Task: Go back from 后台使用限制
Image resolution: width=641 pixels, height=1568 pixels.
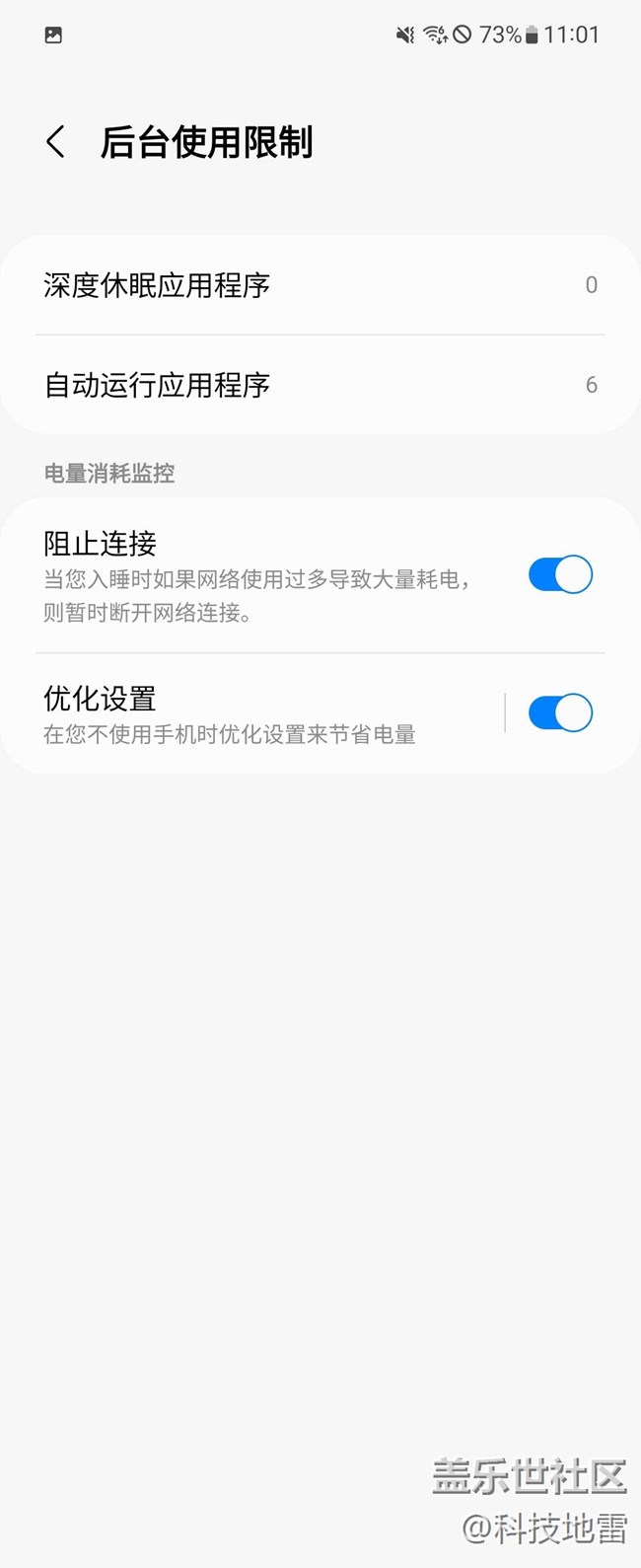Action: [x=56, y=142]
